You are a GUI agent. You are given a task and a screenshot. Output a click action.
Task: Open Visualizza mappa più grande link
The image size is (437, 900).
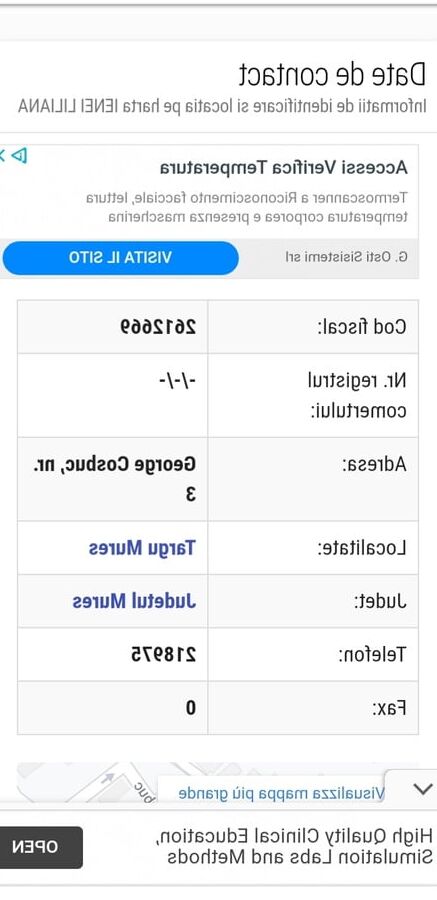[281, 794]
